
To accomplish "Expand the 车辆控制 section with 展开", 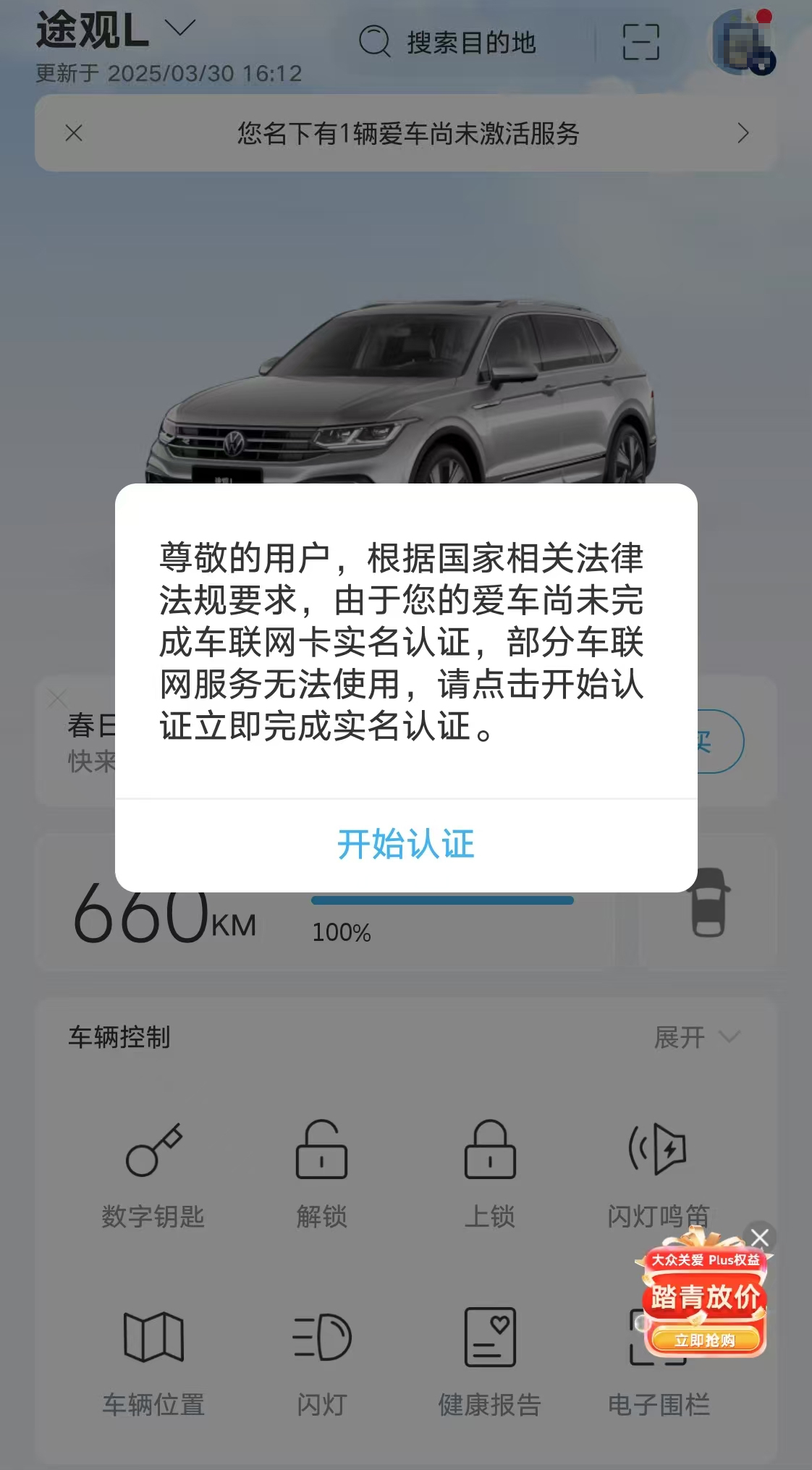I will pos(695,1037).
